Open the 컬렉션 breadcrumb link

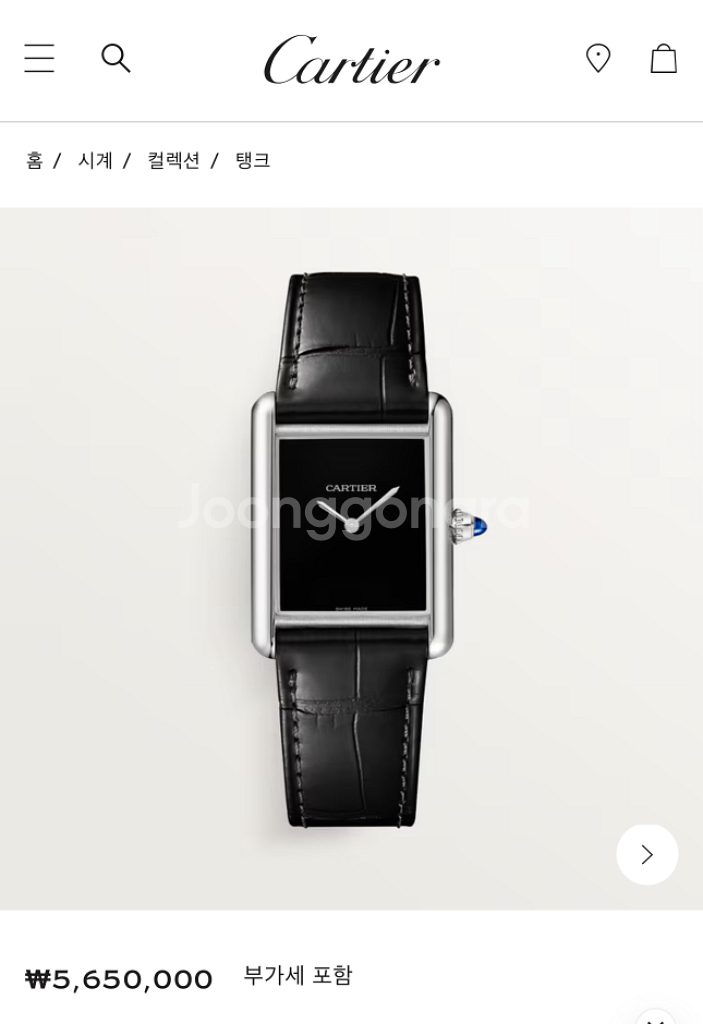pos(173,160)
